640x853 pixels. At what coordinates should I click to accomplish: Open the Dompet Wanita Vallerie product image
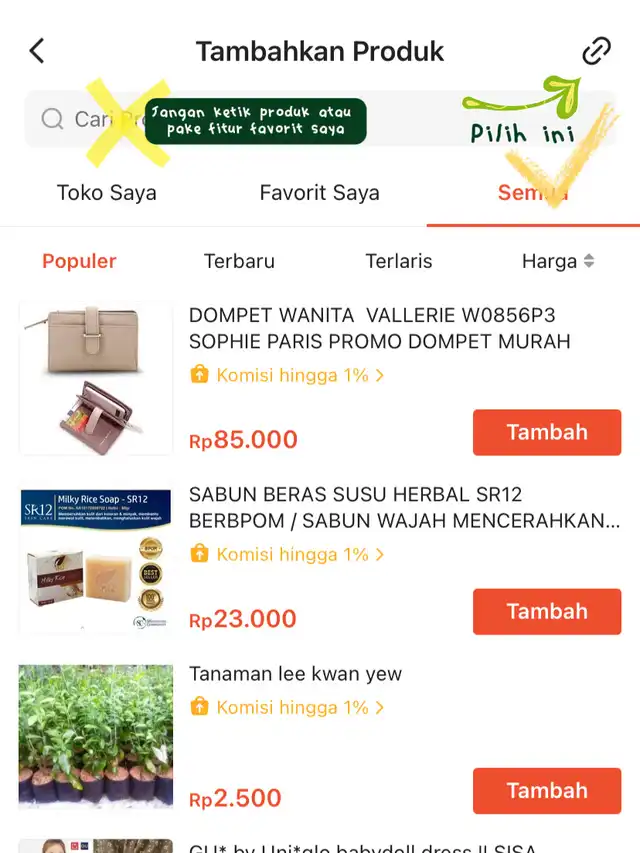96,378
